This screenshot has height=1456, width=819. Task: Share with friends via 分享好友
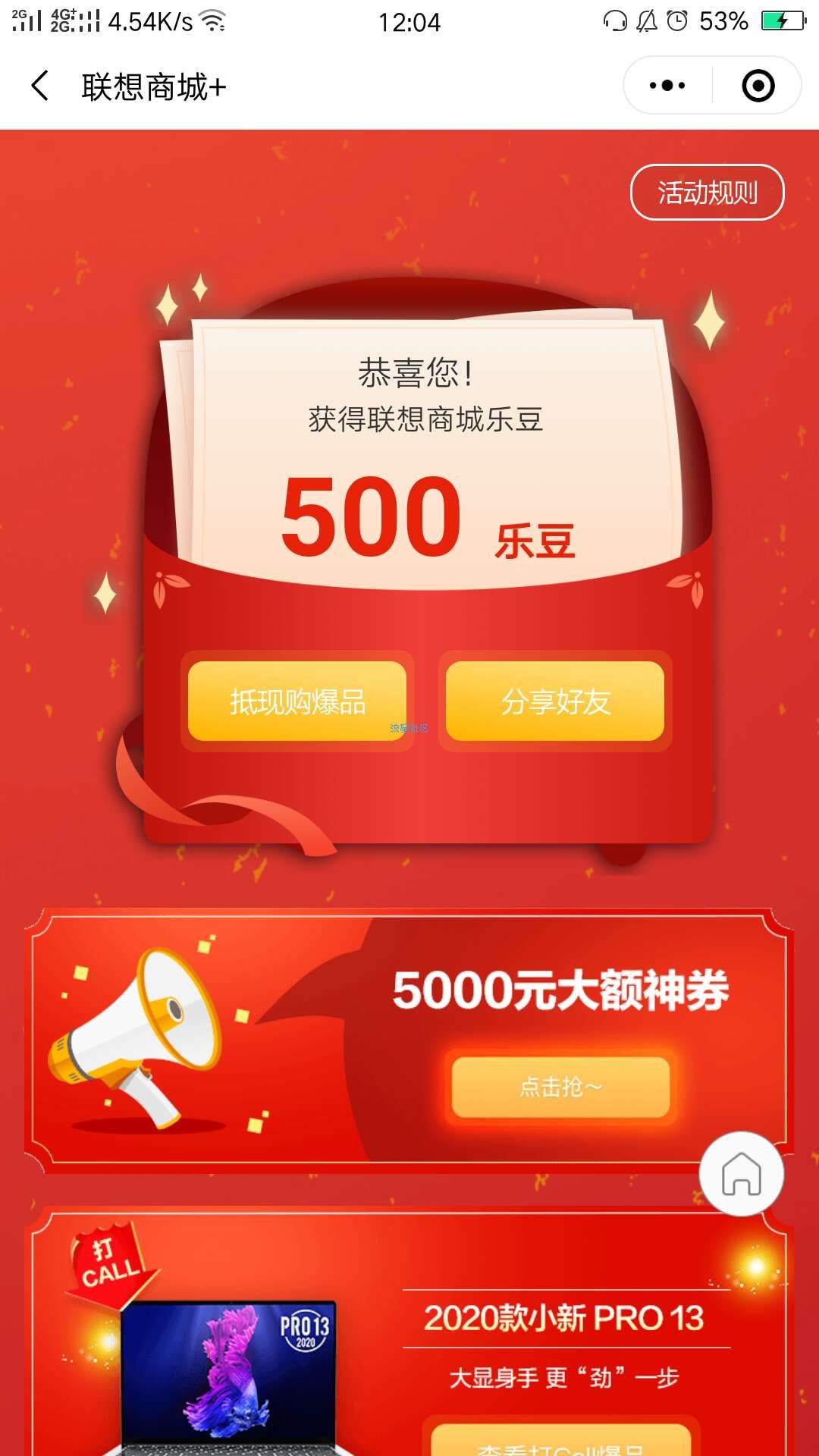click(555, 701)
